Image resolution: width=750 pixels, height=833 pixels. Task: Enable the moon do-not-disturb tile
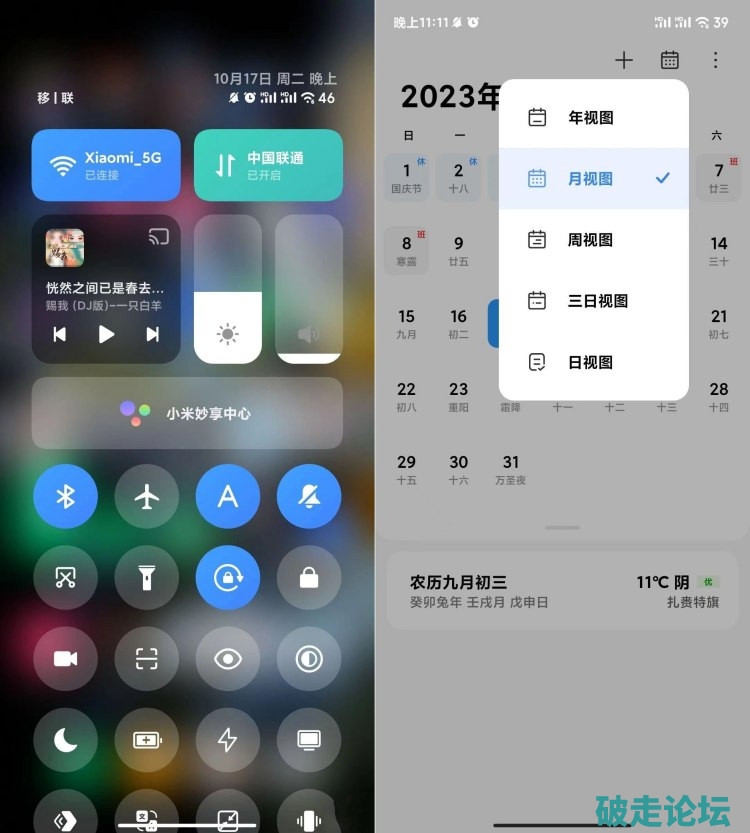tap(65, 740)
